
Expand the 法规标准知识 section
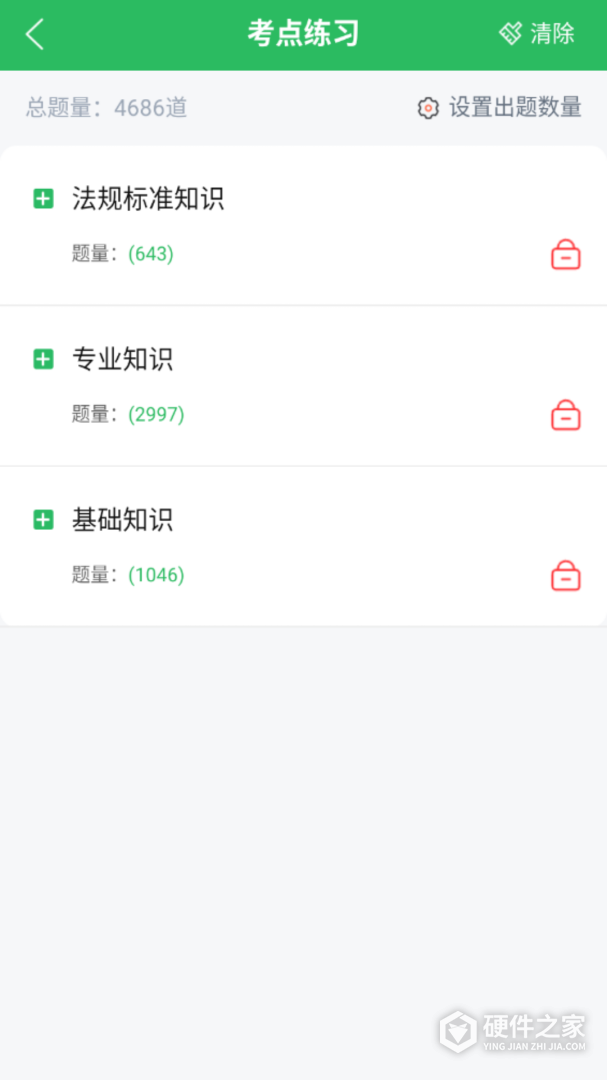[43, 199]
